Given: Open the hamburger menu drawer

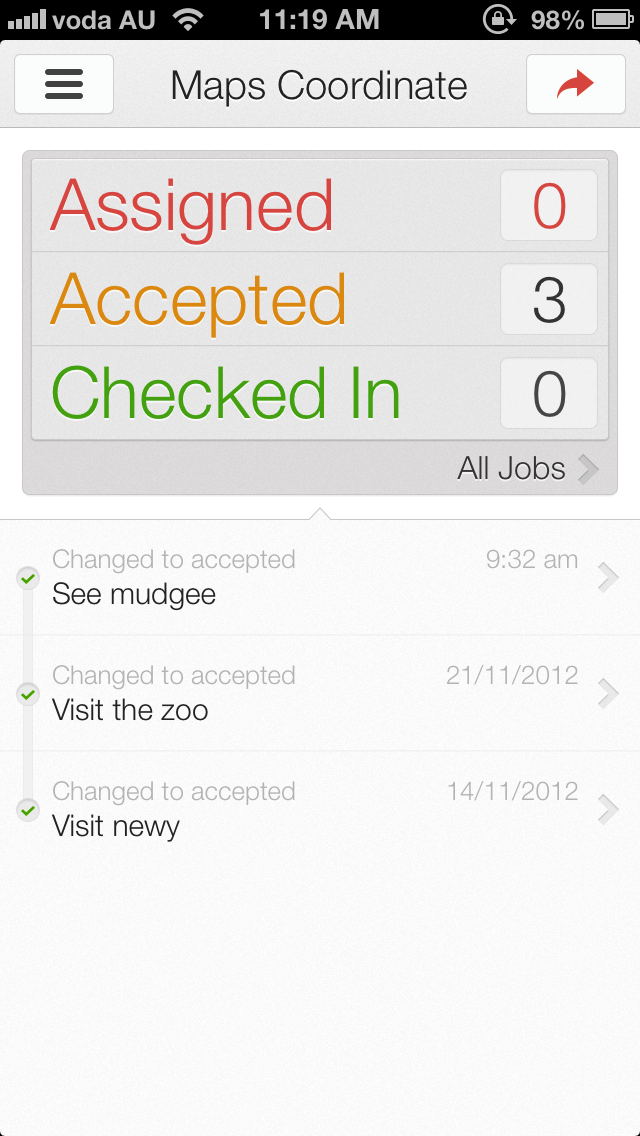Looking at the screenshot, I should click(x=64, y=85).
